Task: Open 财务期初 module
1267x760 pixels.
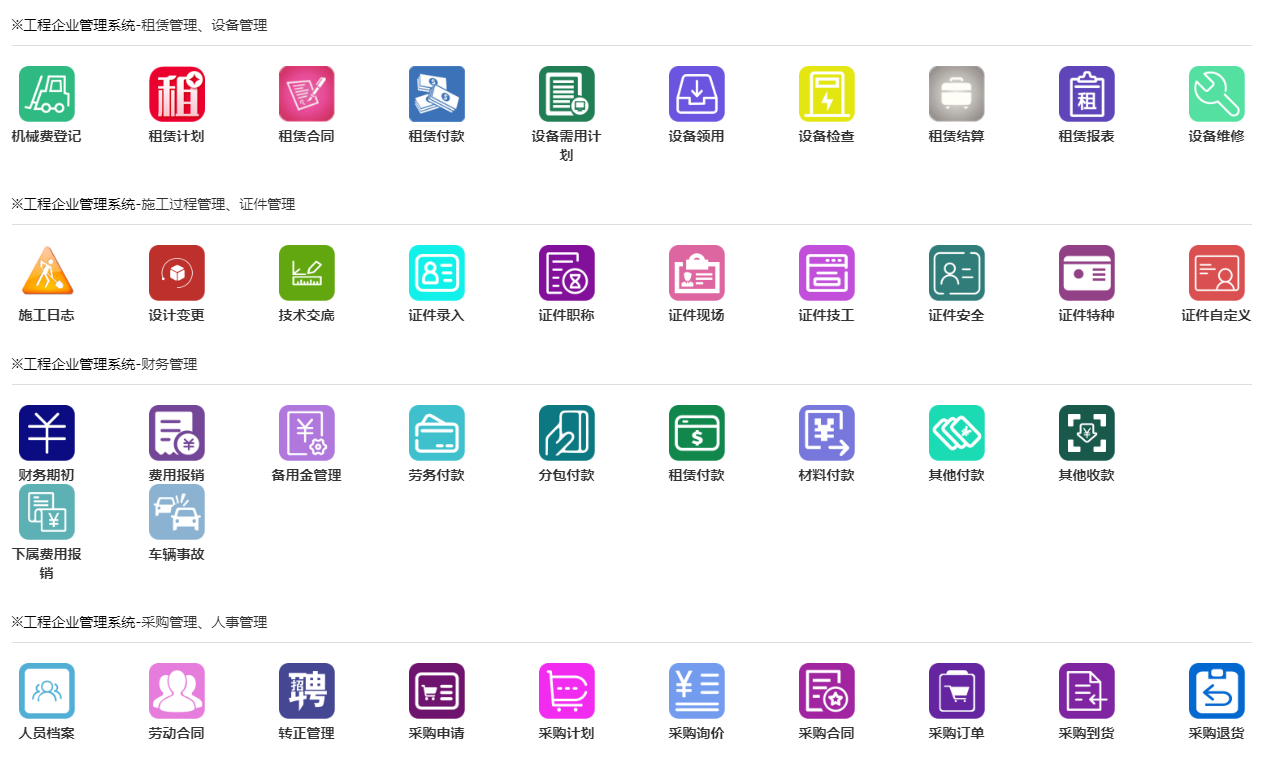Action: pos(46,433)
